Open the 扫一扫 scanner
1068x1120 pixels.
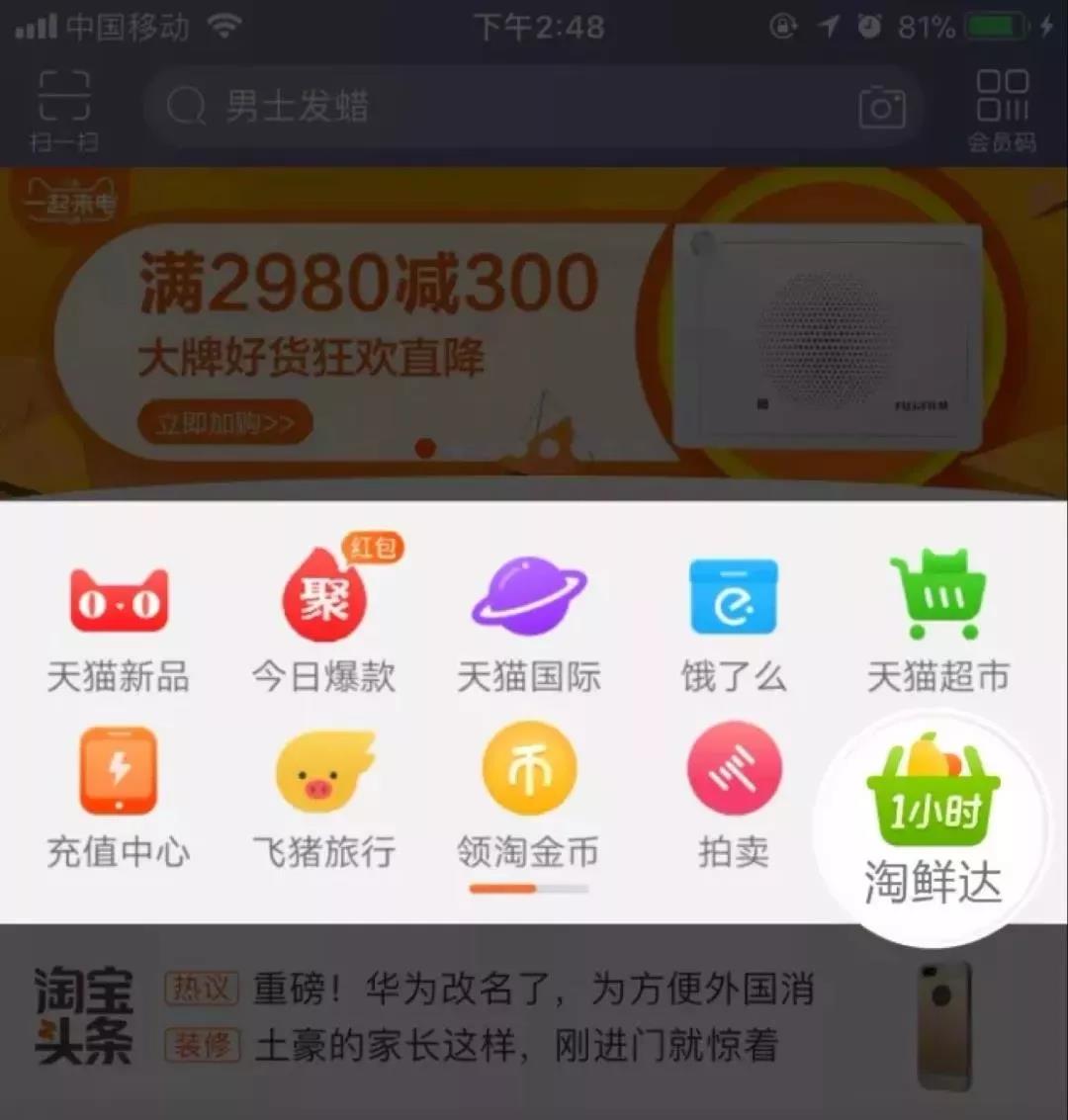63,109
